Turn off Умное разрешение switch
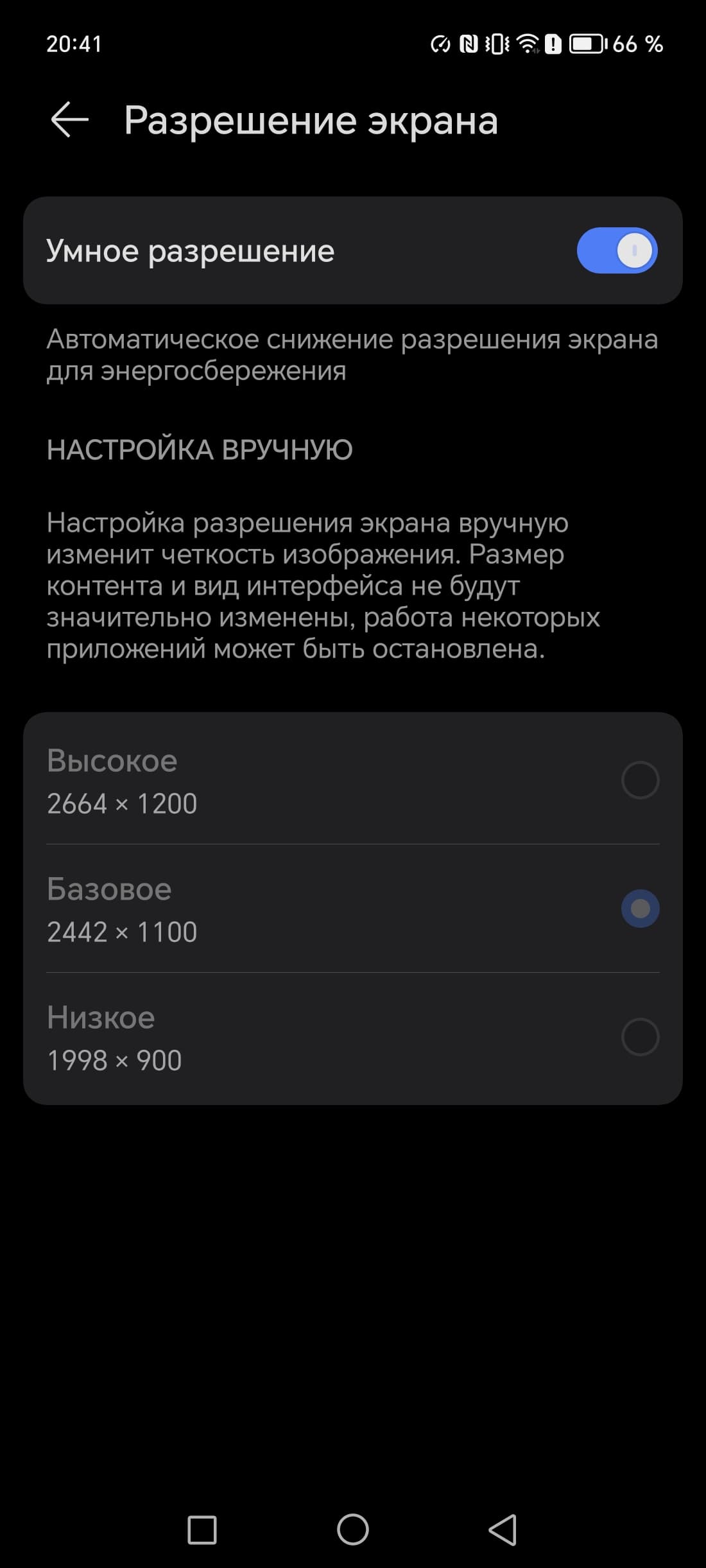The height and width of the screenshot is (1568, 706). pos(616,250)
